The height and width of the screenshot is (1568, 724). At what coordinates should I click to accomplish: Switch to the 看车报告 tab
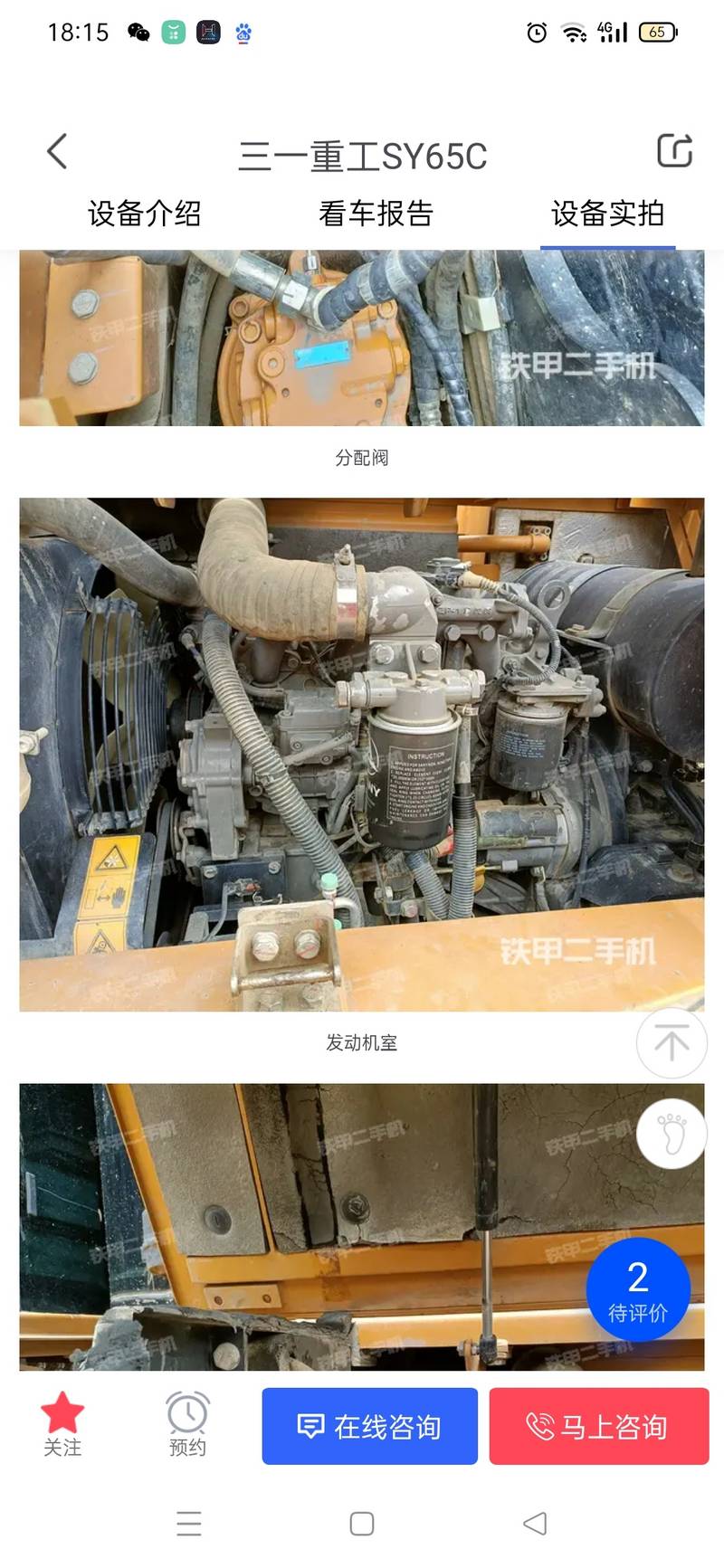(376, 214)
